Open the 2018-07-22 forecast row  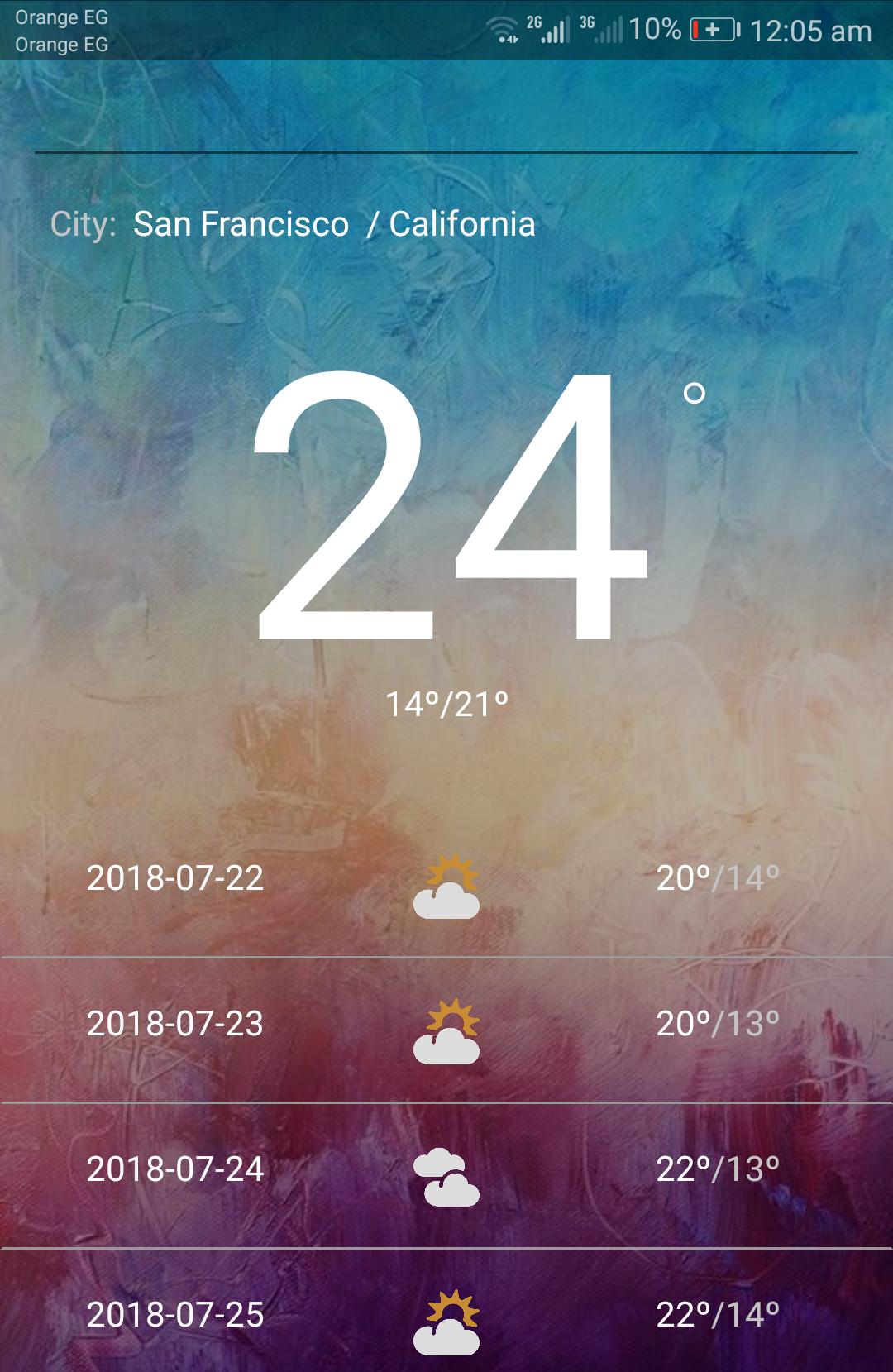pyautogui.click(x=446, y=883)
